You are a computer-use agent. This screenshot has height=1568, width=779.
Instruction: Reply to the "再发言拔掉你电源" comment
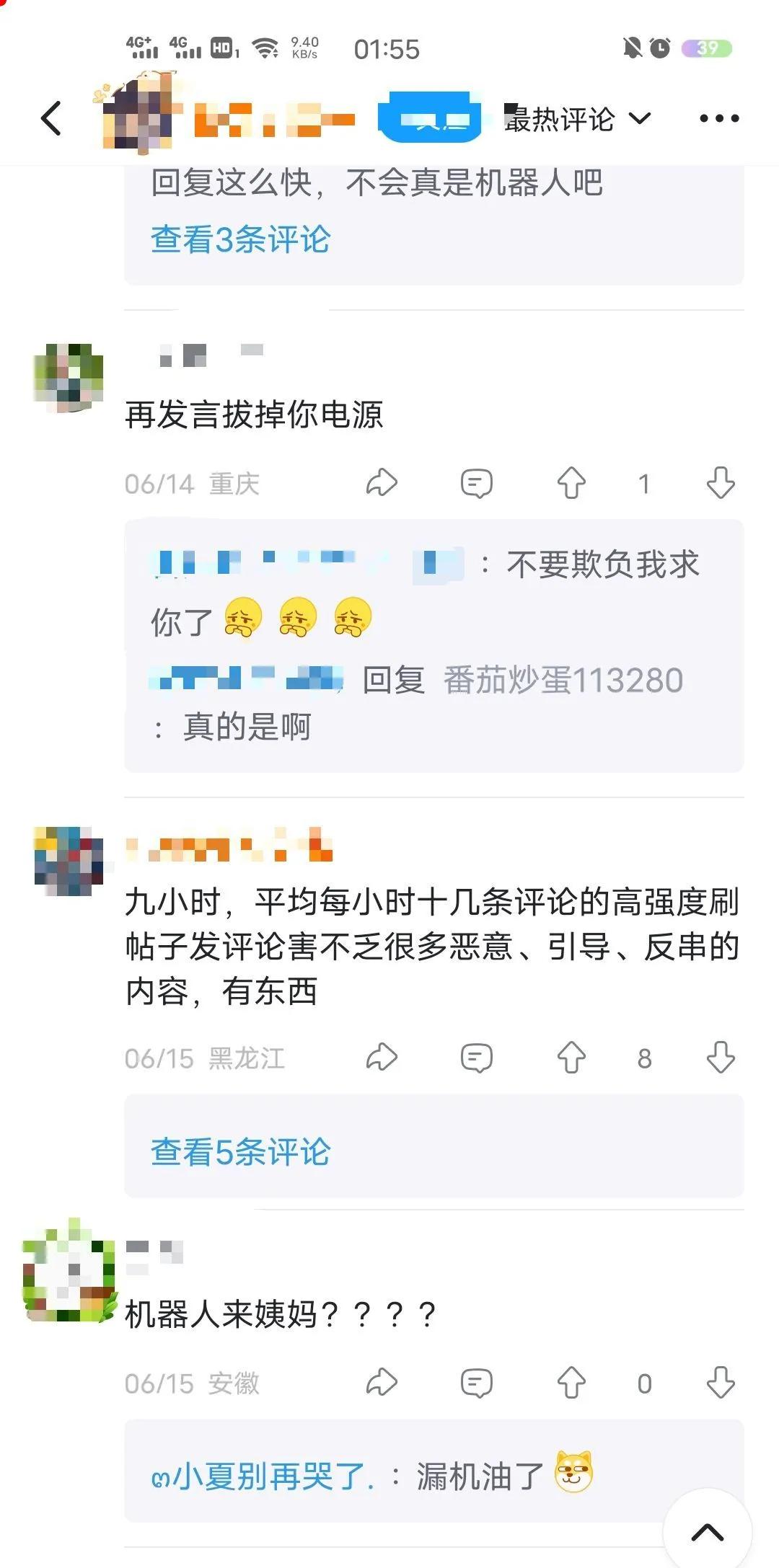(477, 483)
